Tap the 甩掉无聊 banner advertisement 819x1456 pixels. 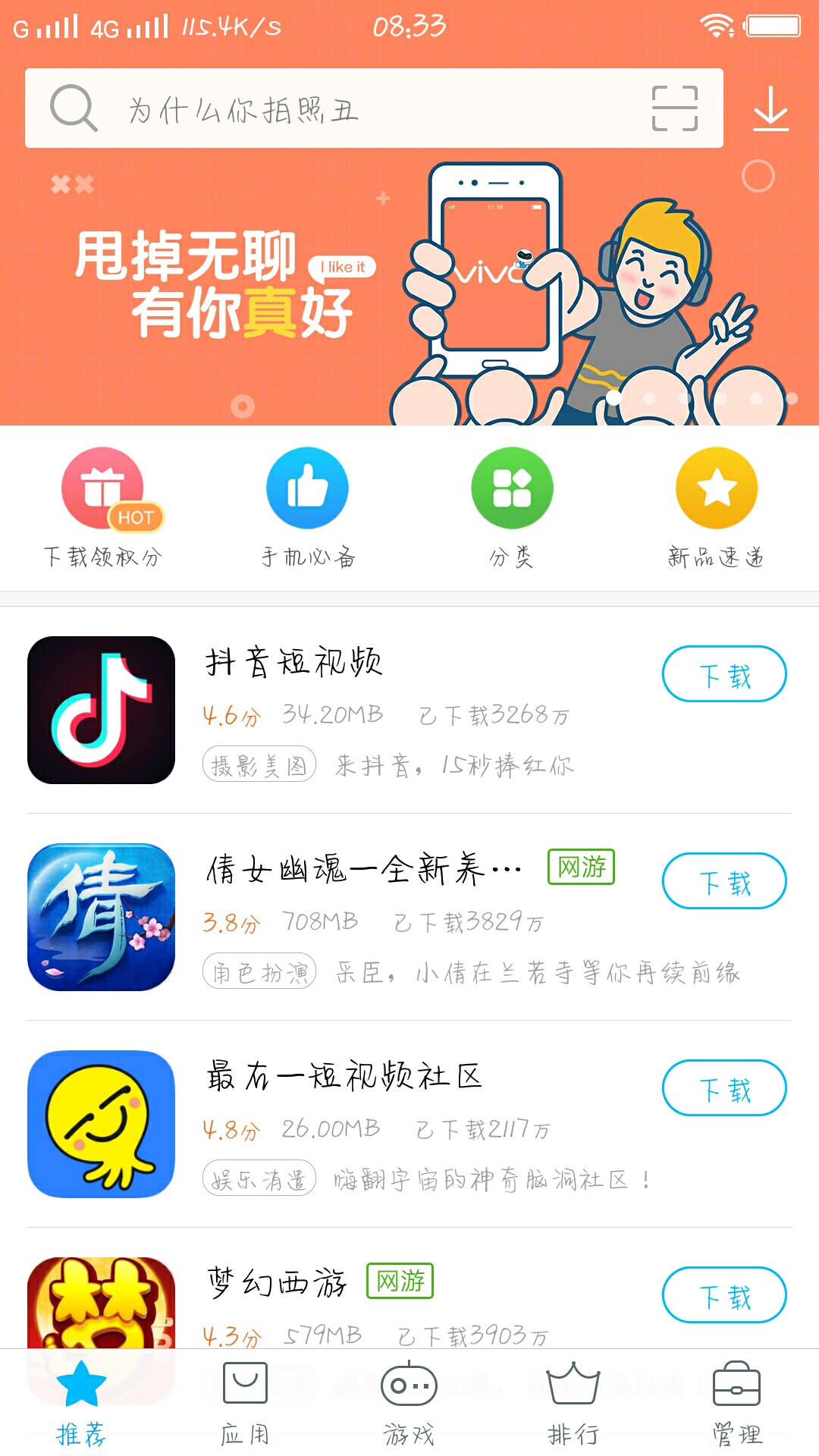tap(409, 288)
